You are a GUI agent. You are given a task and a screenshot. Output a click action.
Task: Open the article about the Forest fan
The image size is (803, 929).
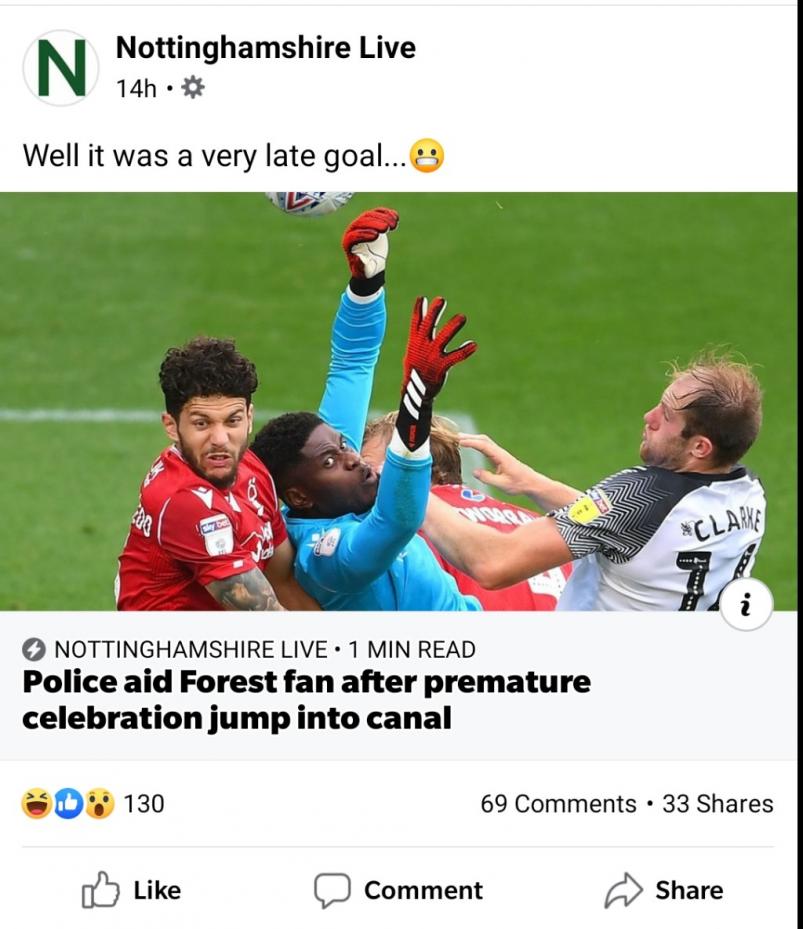tap(306, 700)
